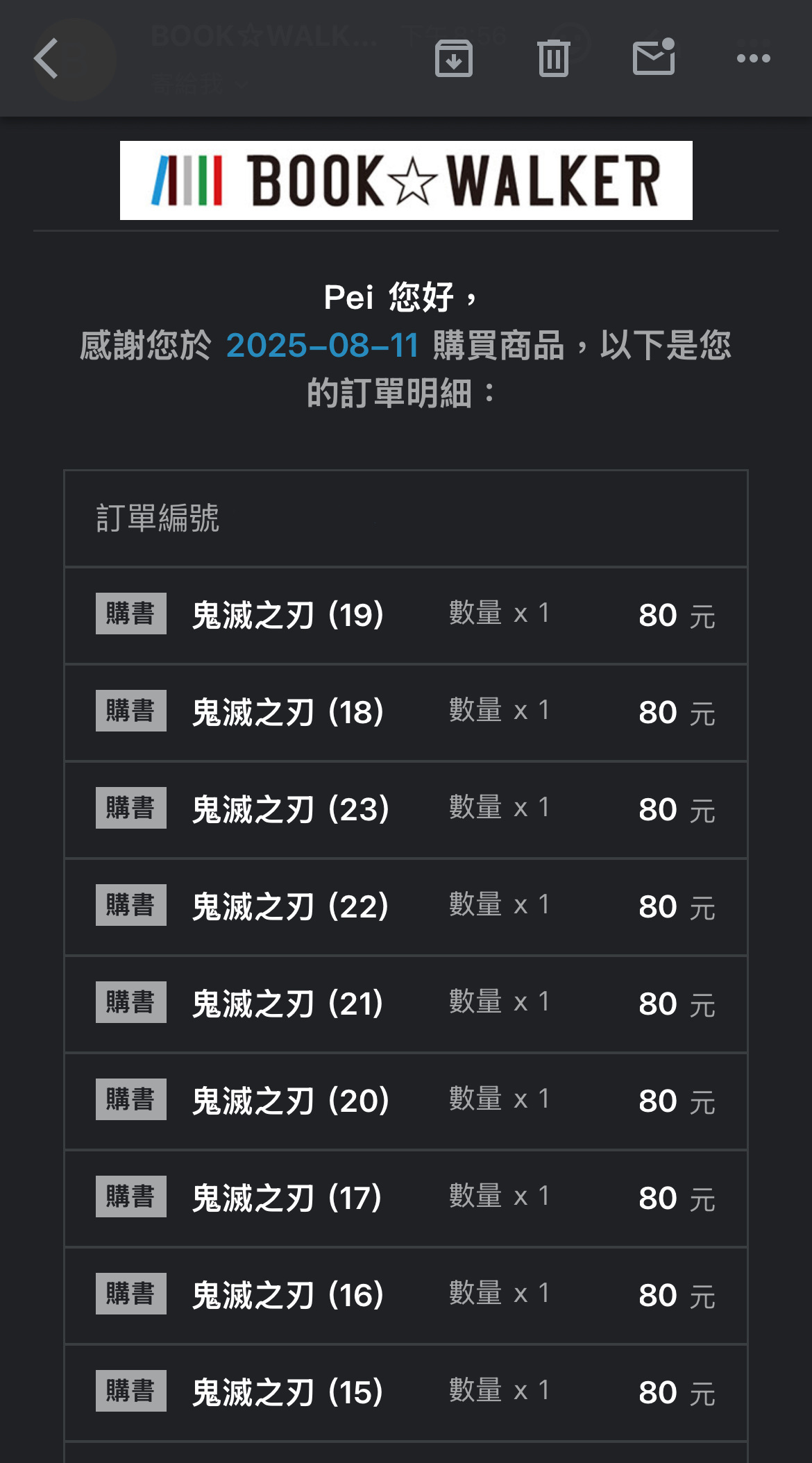Go back to the inbox
The width and height of the screenshot is (812, 1463).
[x=46, y=59]
